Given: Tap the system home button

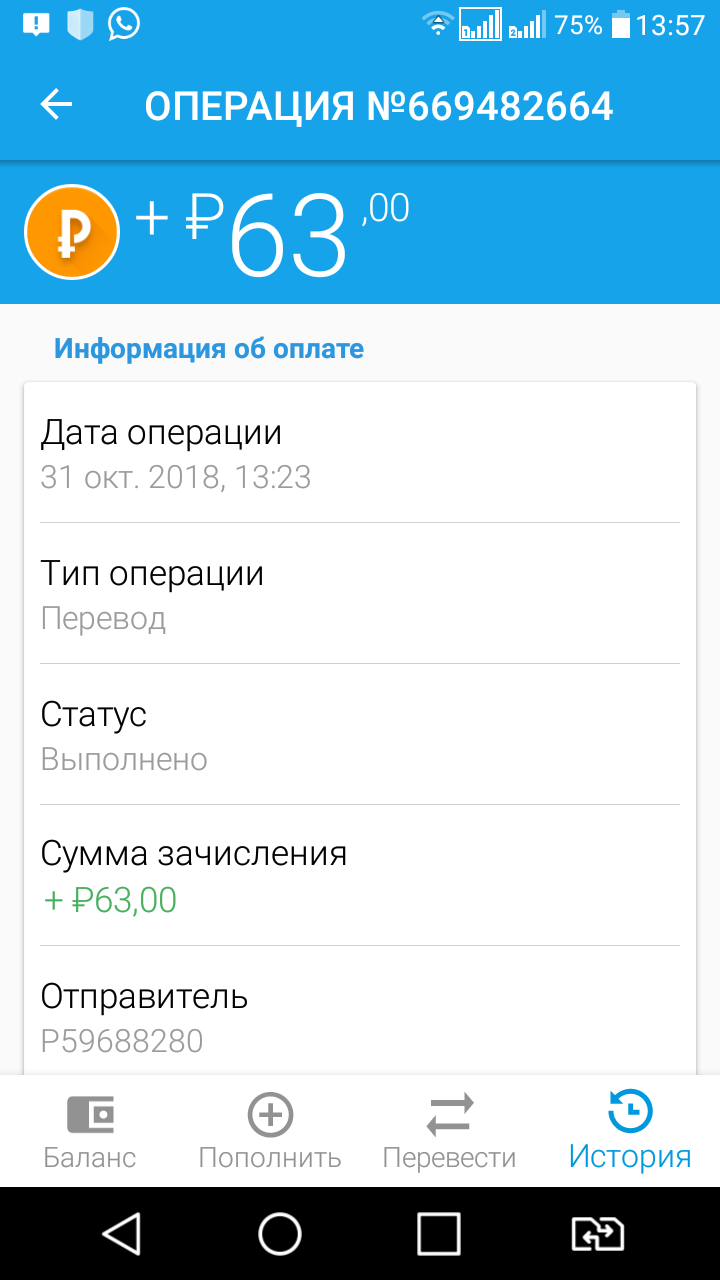Looking at the screenshot, I should point(280,1234).
